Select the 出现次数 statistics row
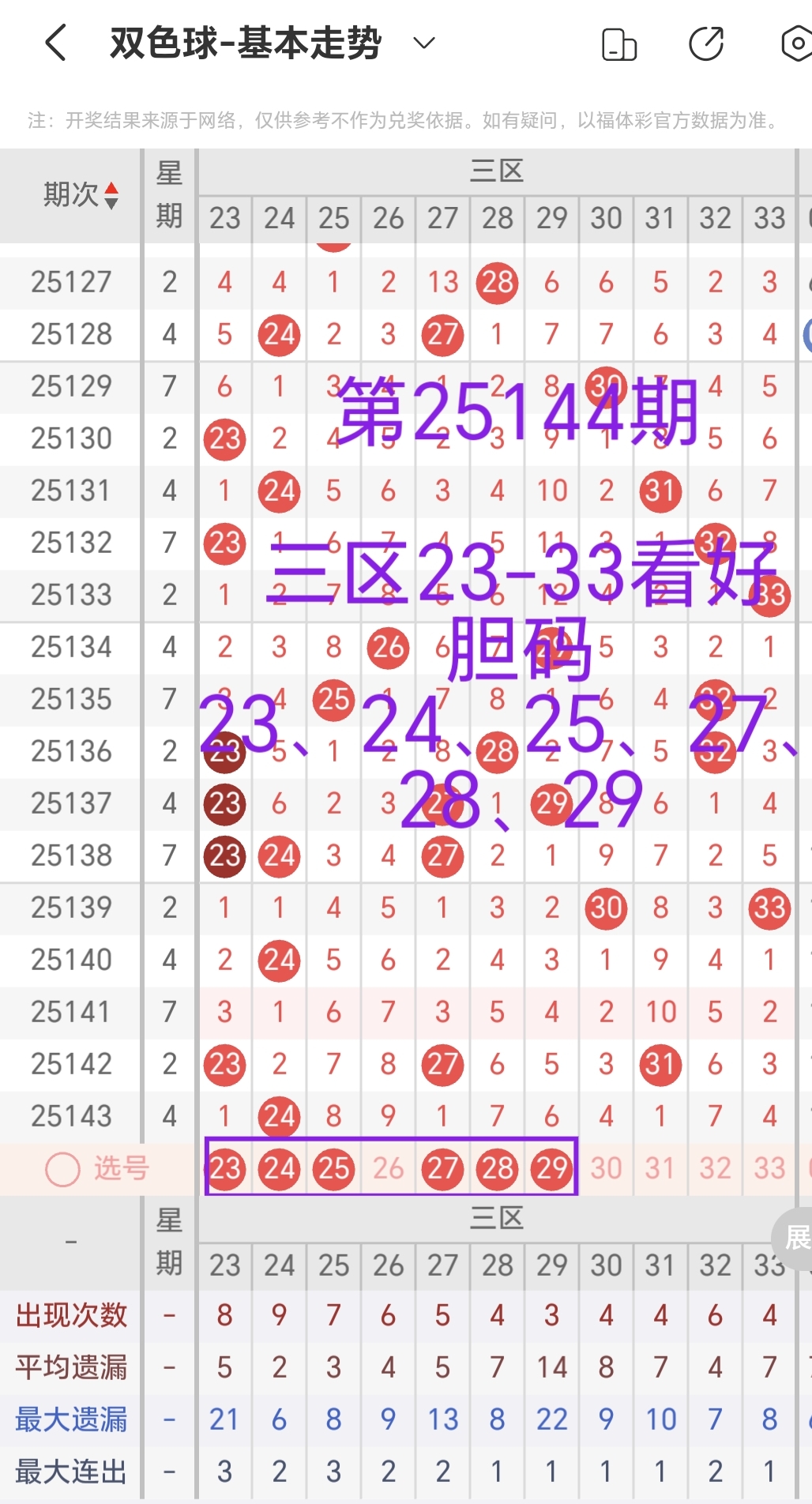This screenshot has height=1504, width=812. coord(70,1315)
